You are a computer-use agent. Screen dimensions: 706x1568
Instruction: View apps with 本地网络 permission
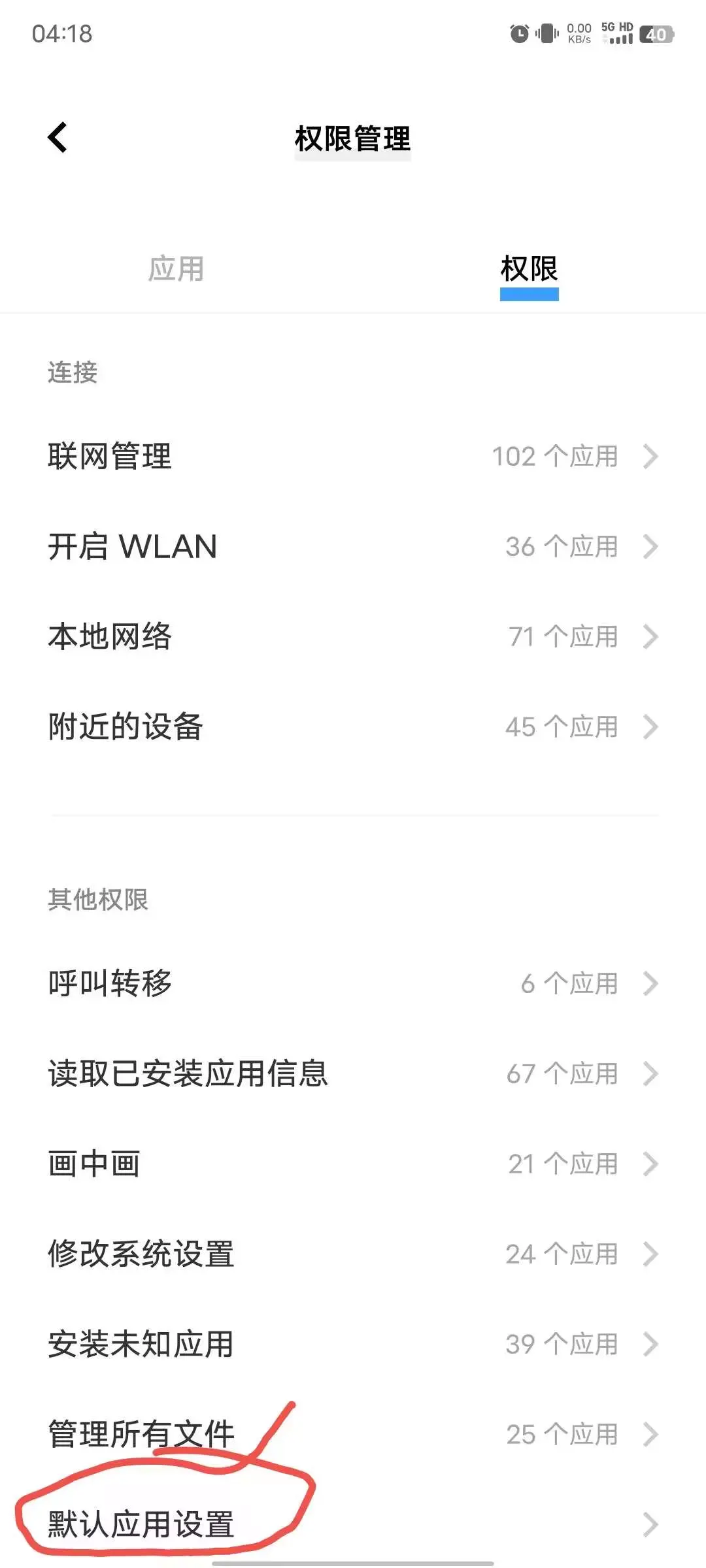coord(353,636)
